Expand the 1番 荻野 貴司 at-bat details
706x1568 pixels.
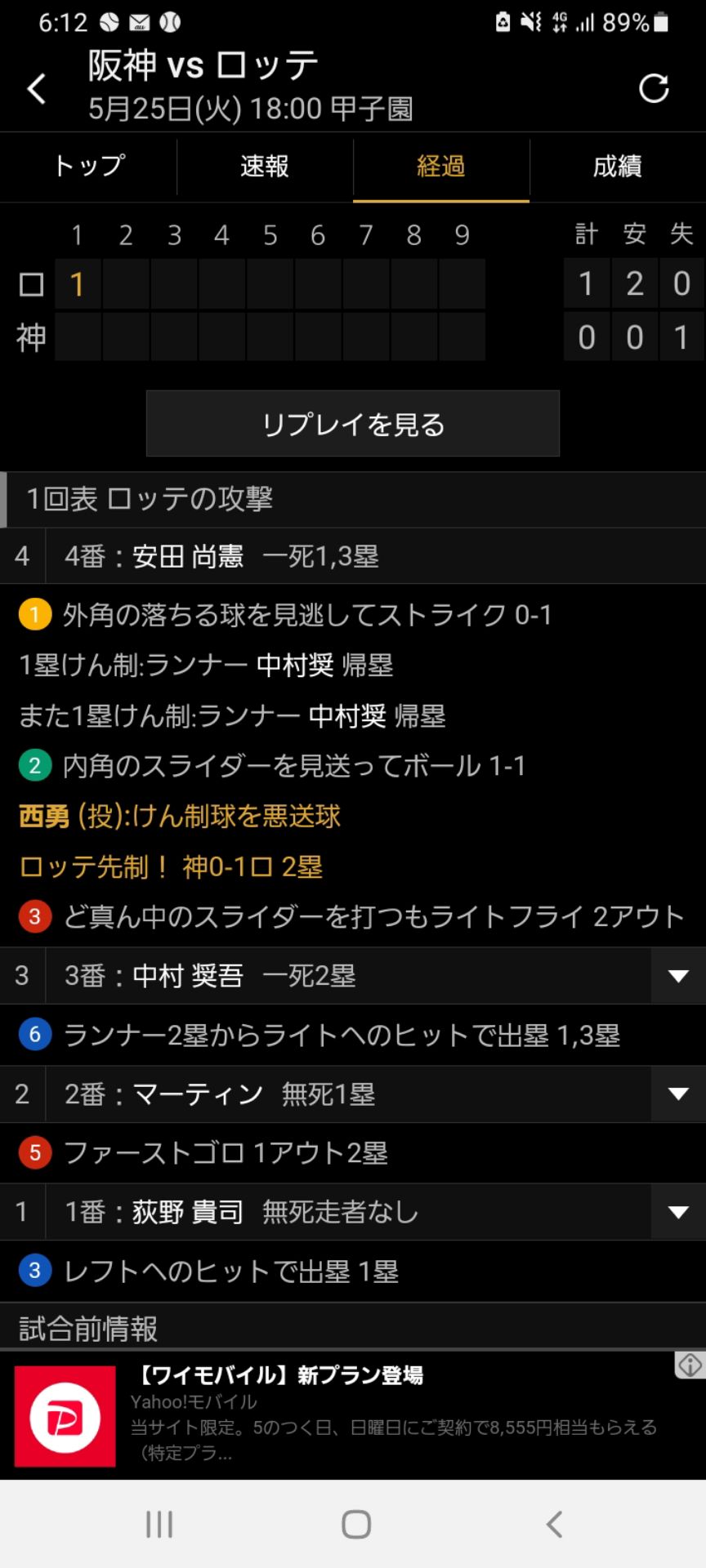tap(678, 1212)
